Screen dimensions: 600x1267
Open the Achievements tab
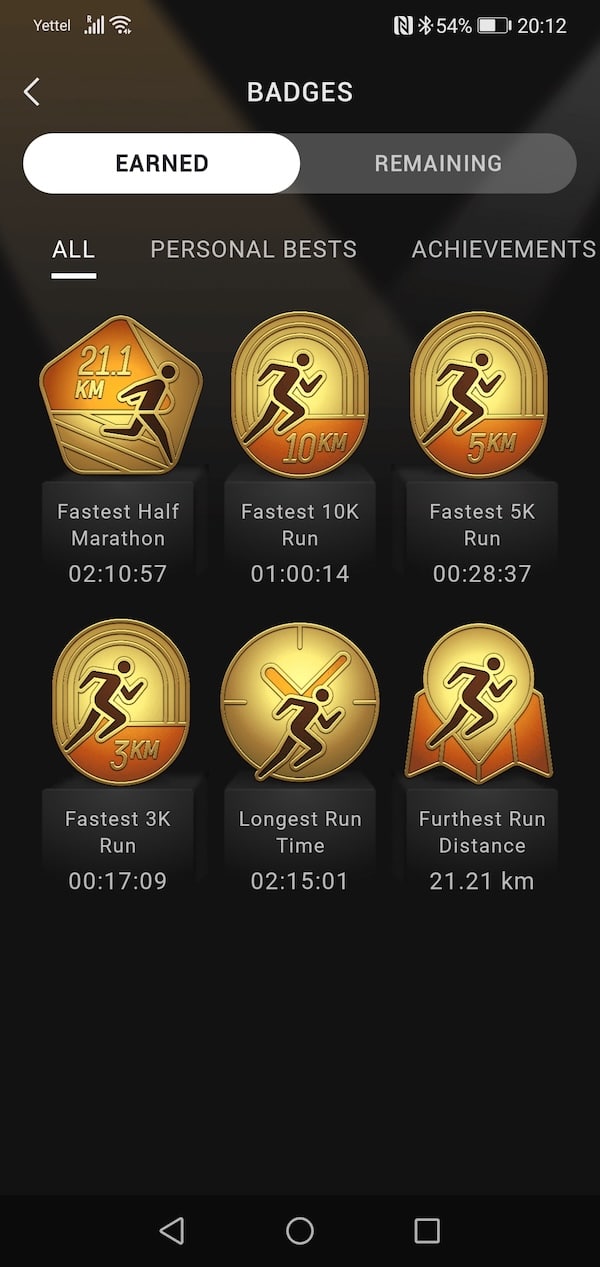coord(503,249)
